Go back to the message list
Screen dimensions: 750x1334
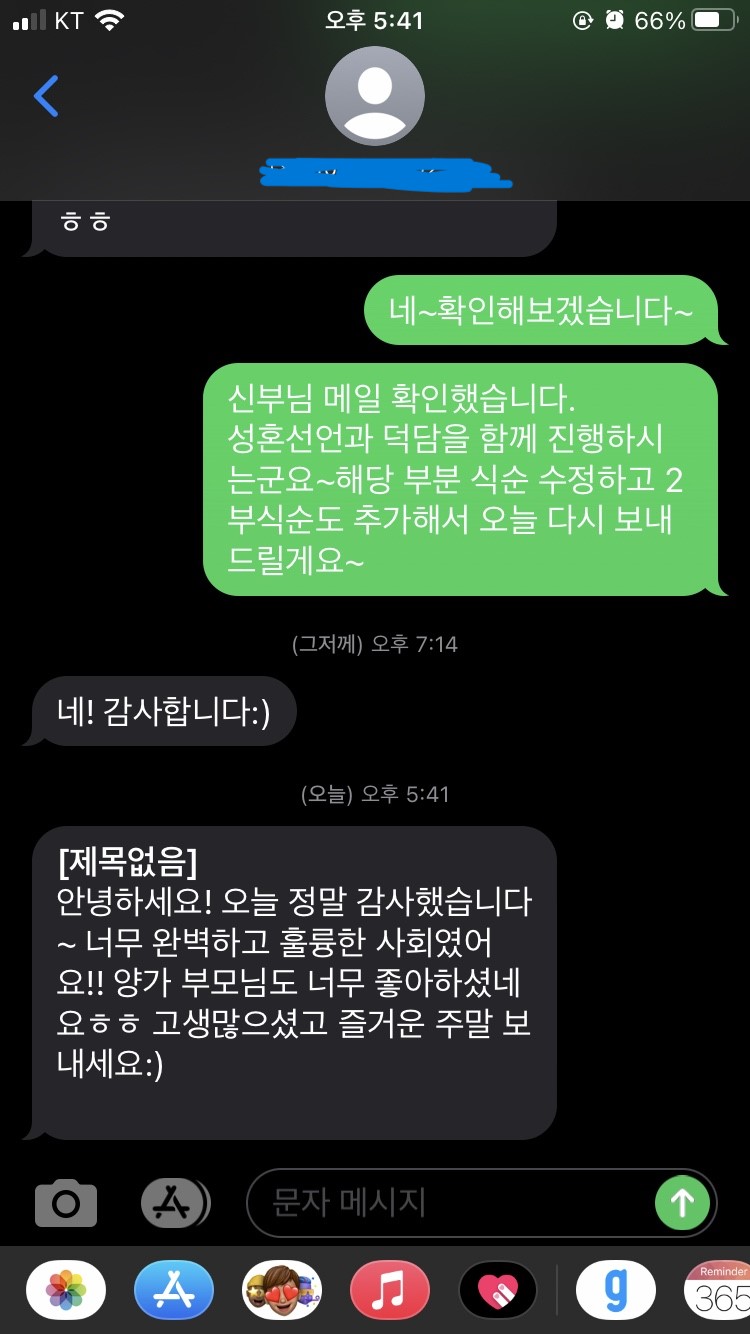46,96
